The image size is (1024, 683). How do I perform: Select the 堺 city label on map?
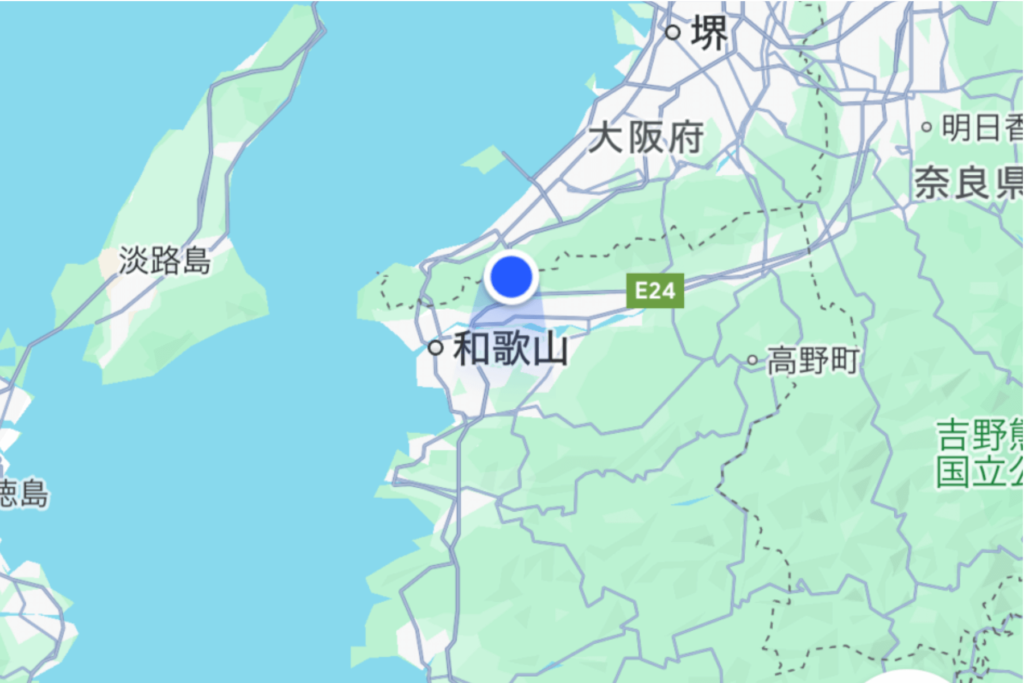click(x=709, y=35)
